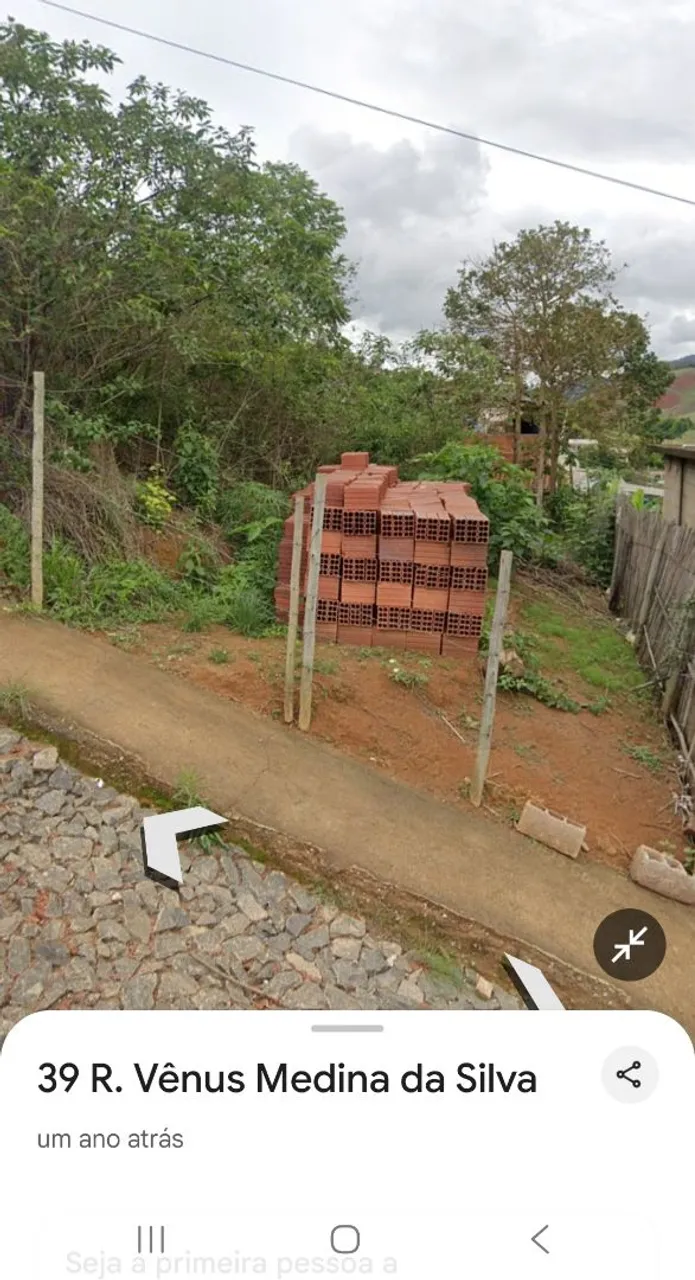Tap the bottom sheet drag handle
This screenshot has width=695, height=1280.
coord(347,1028)
